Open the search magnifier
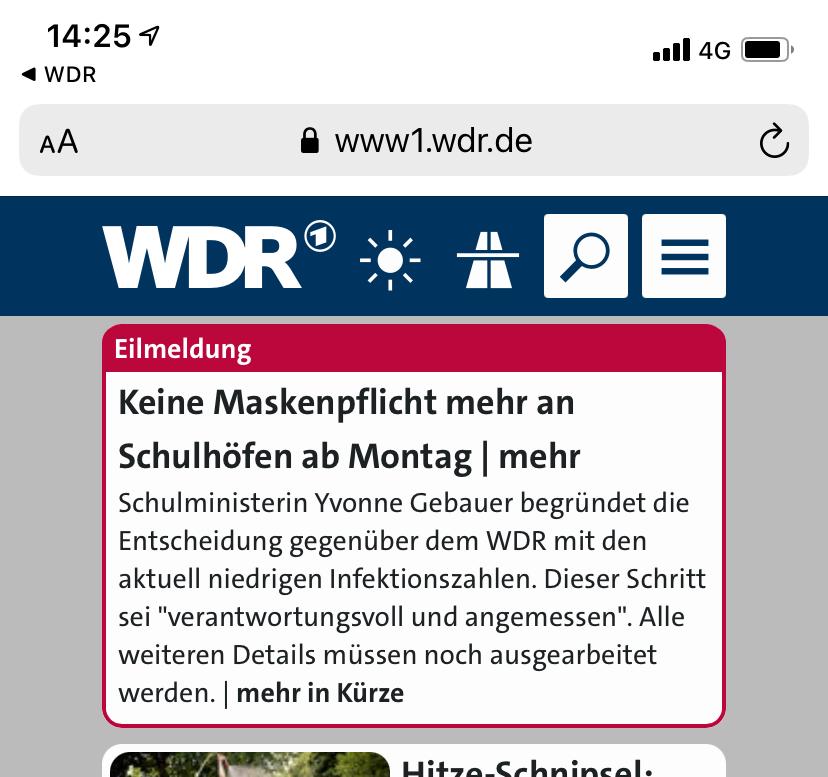The width and height of the screenshot is (828, 777). (x=586, y=256)
